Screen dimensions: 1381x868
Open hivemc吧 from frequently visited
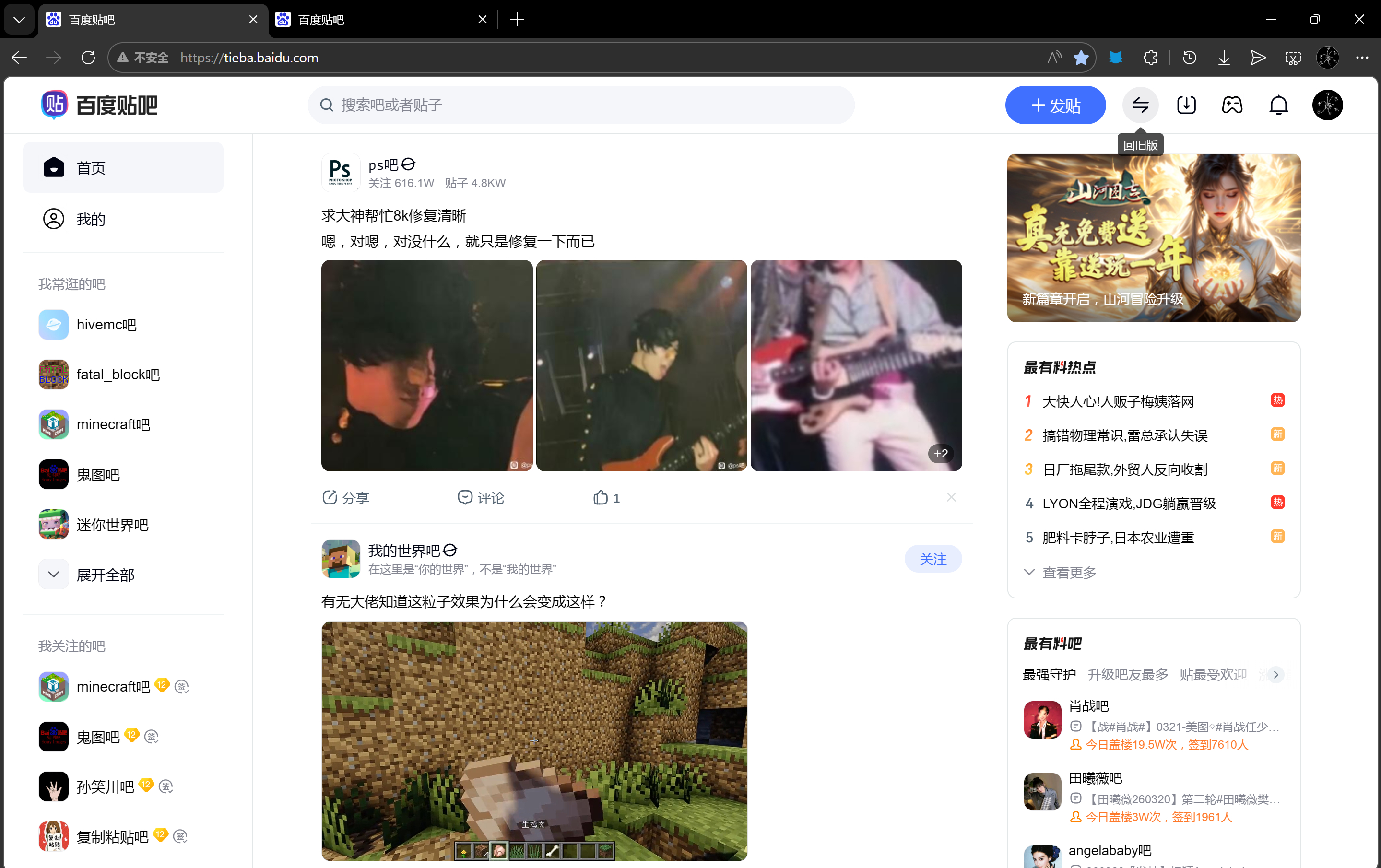point(123,325)
